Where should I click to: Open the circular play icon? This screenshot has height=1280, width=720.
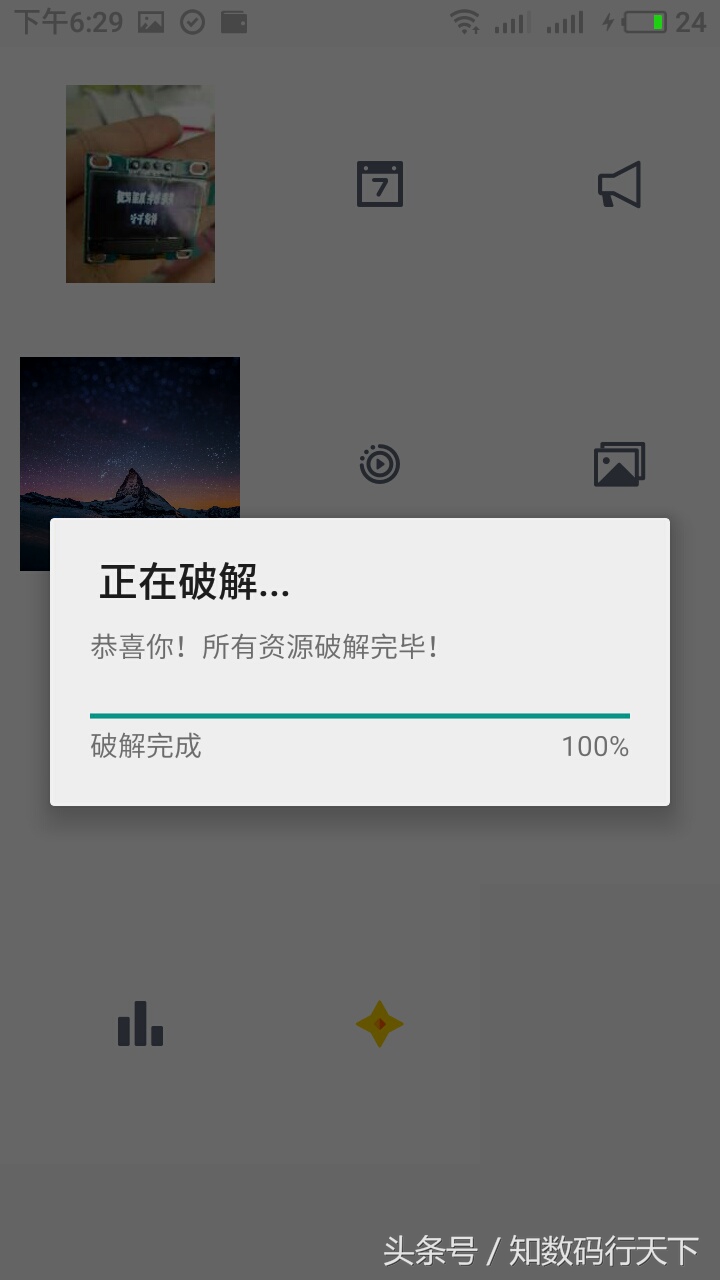coord(379,464)
